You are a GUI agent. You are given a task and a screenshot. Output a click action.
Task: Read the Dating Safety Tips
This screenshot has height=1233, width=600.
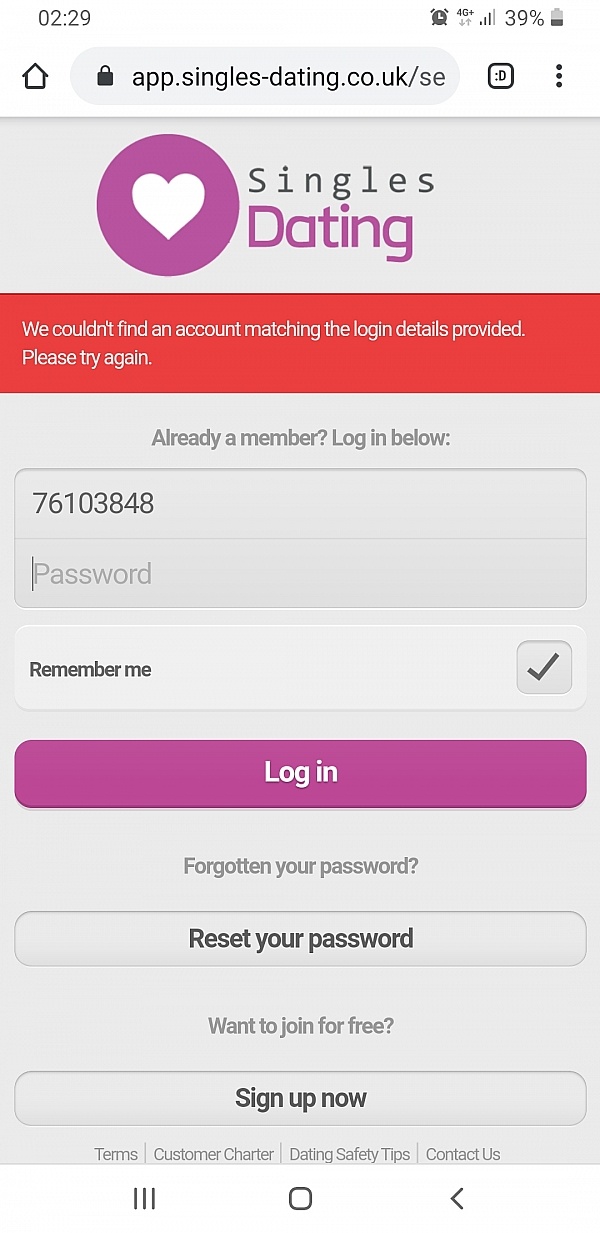(x=349, y=1154)
